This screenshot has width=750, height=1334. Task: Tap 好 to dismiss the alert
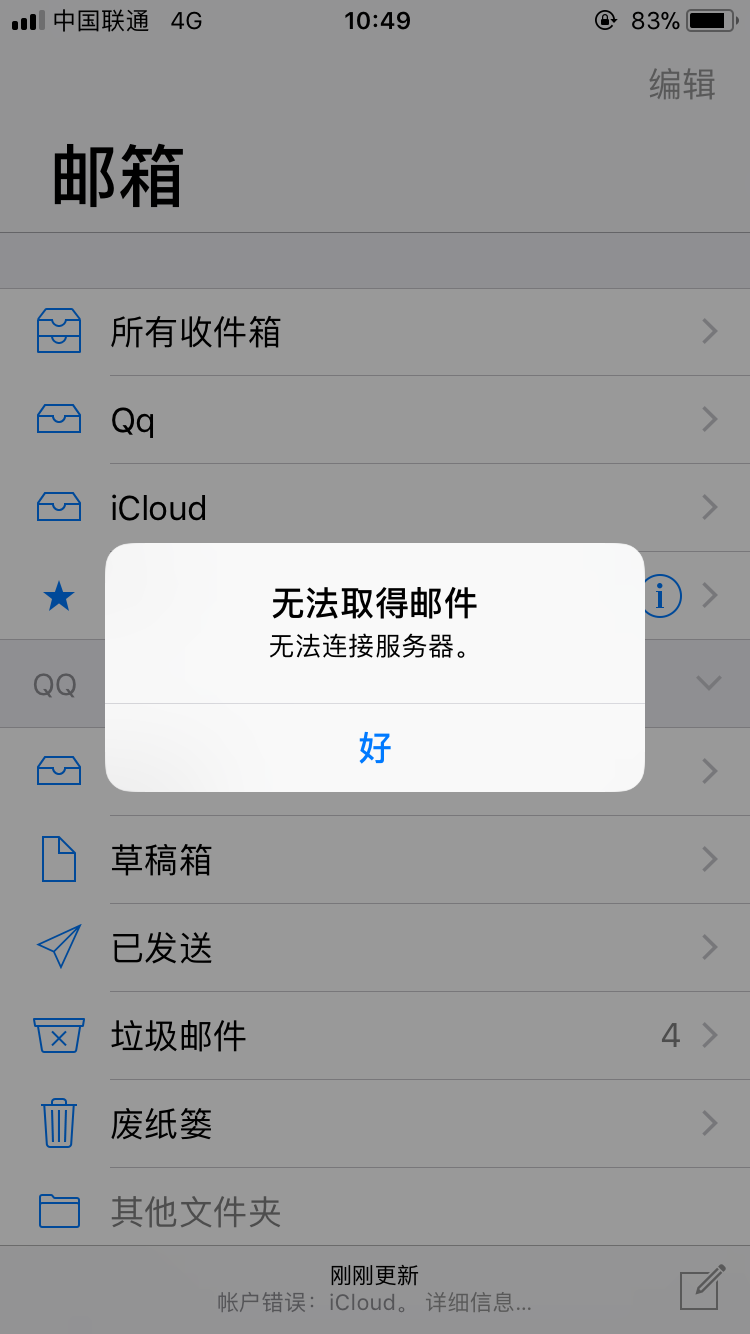374,748
